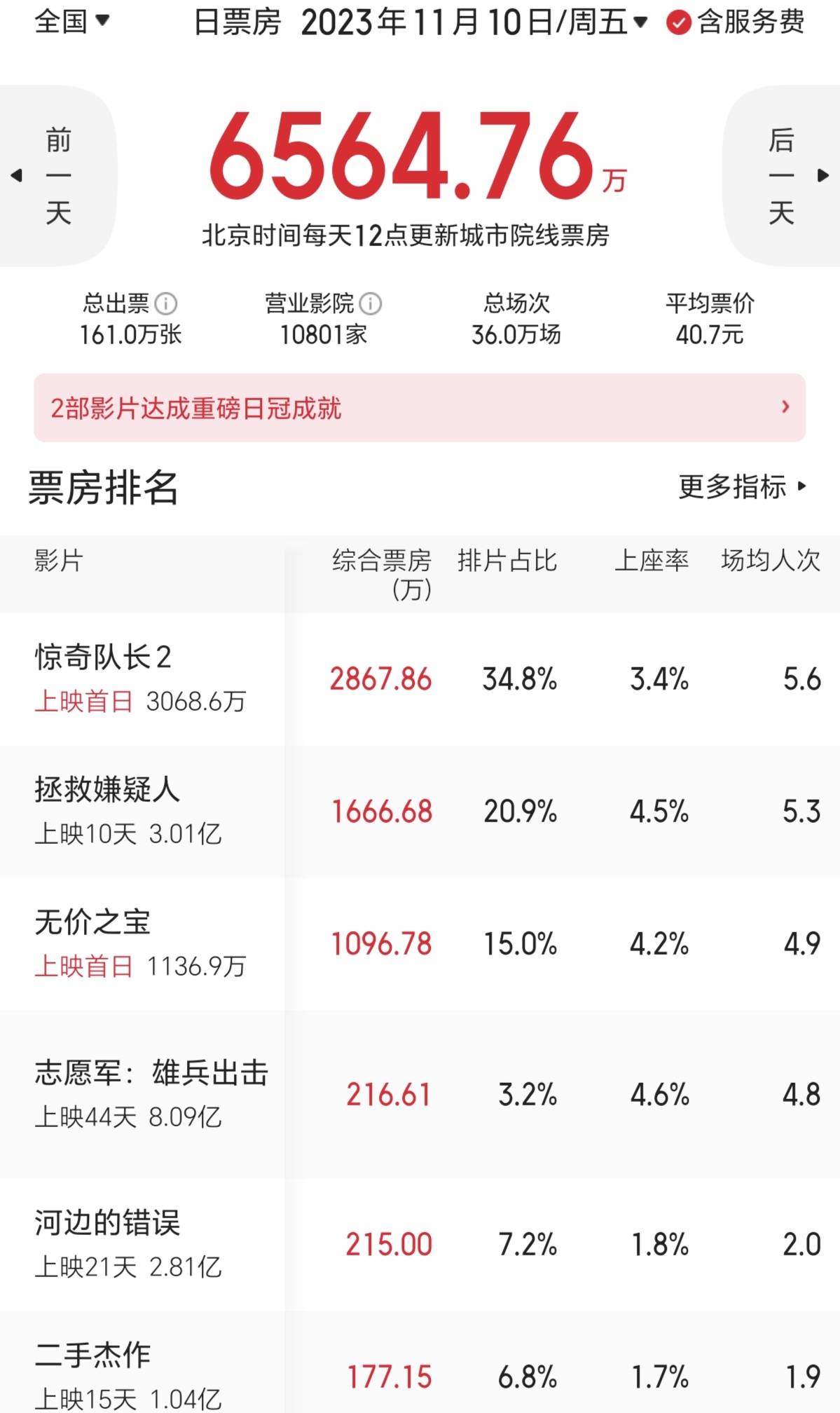This screenshot has height=1413, width=840.
Task: Toggle the 含服务费 checkbox
Action: point(678,23)
